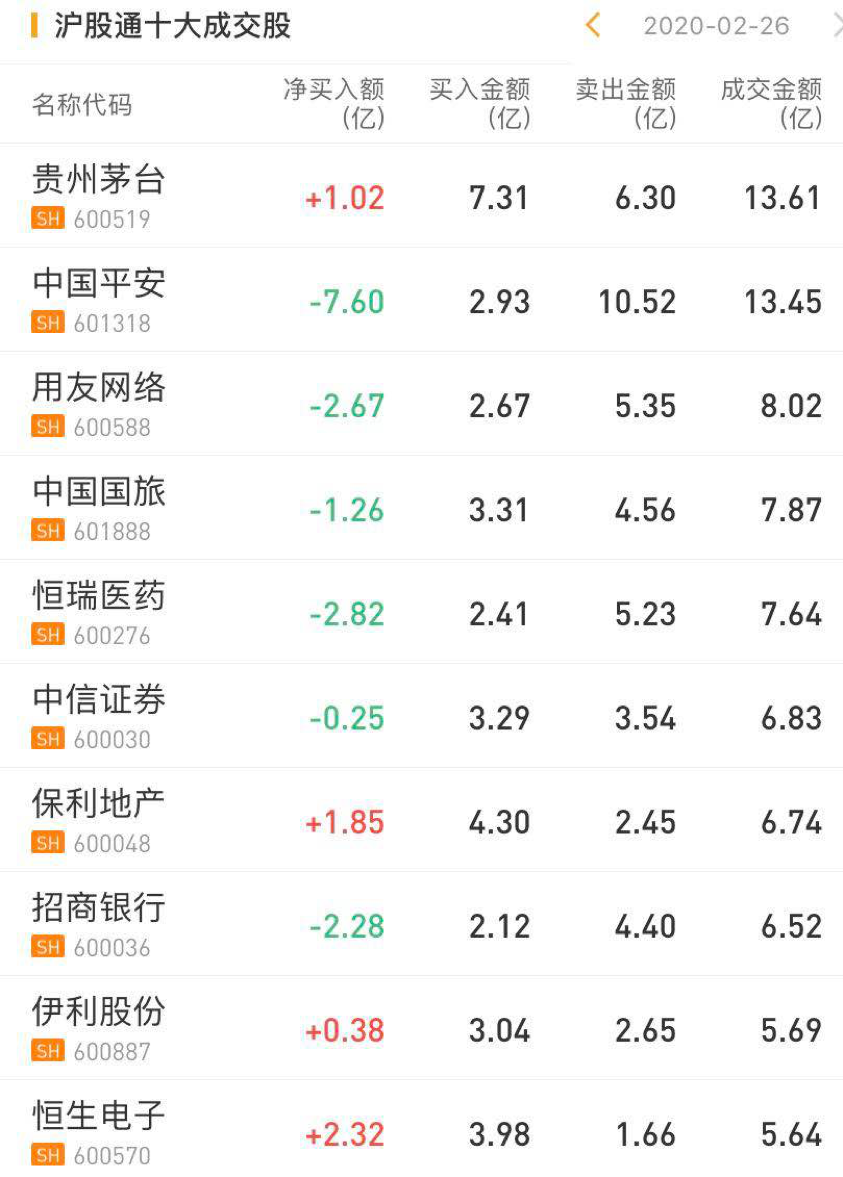Go to the previous date's data
Image resolution: width=843 pixels, height=1177 pixels.
(593, 25)
